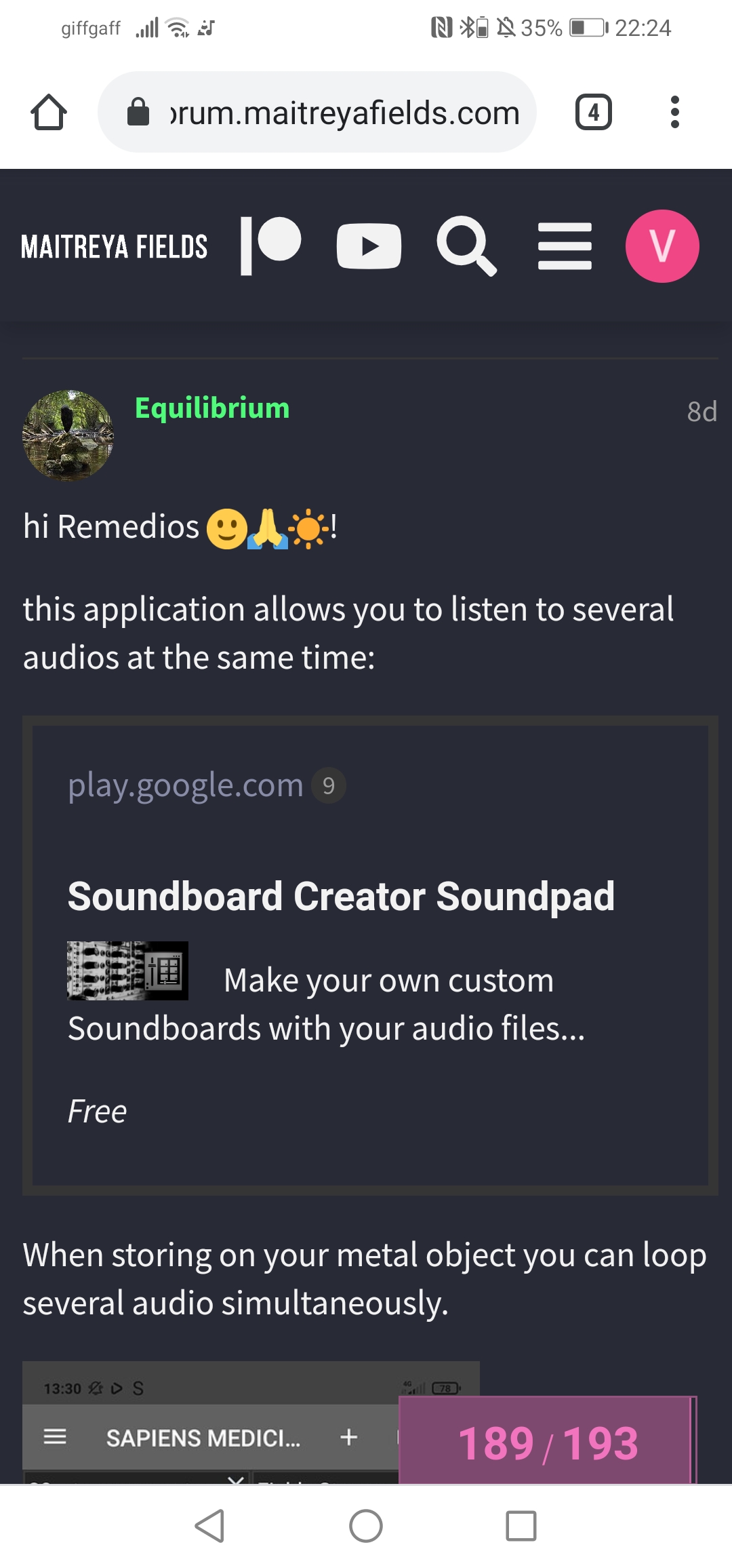Open the Maitreya Fields forum homepage
Viewport: 732px width, 1568px height.
(114, 247)
